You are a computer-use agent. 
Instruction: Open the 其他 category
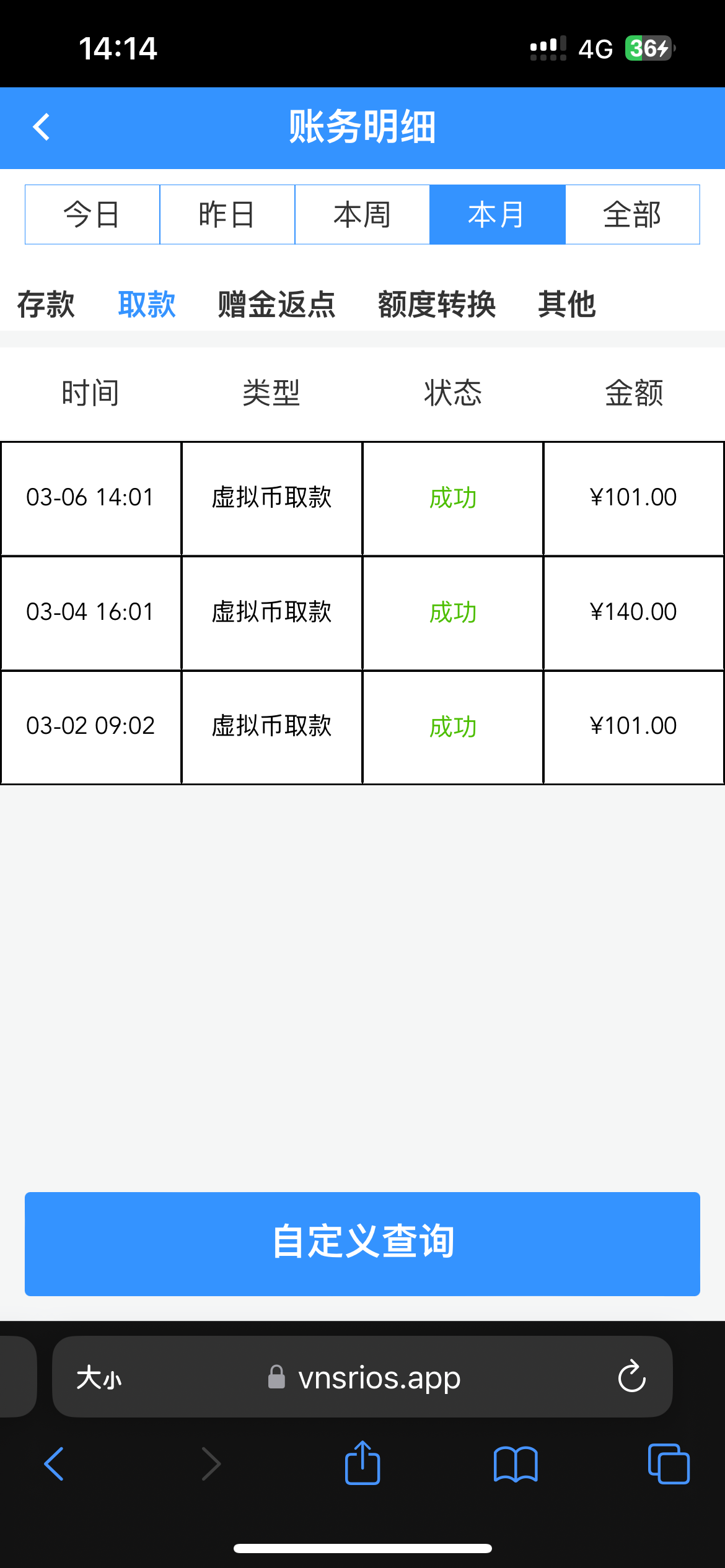pyautogui.click(x=566, y=305)
